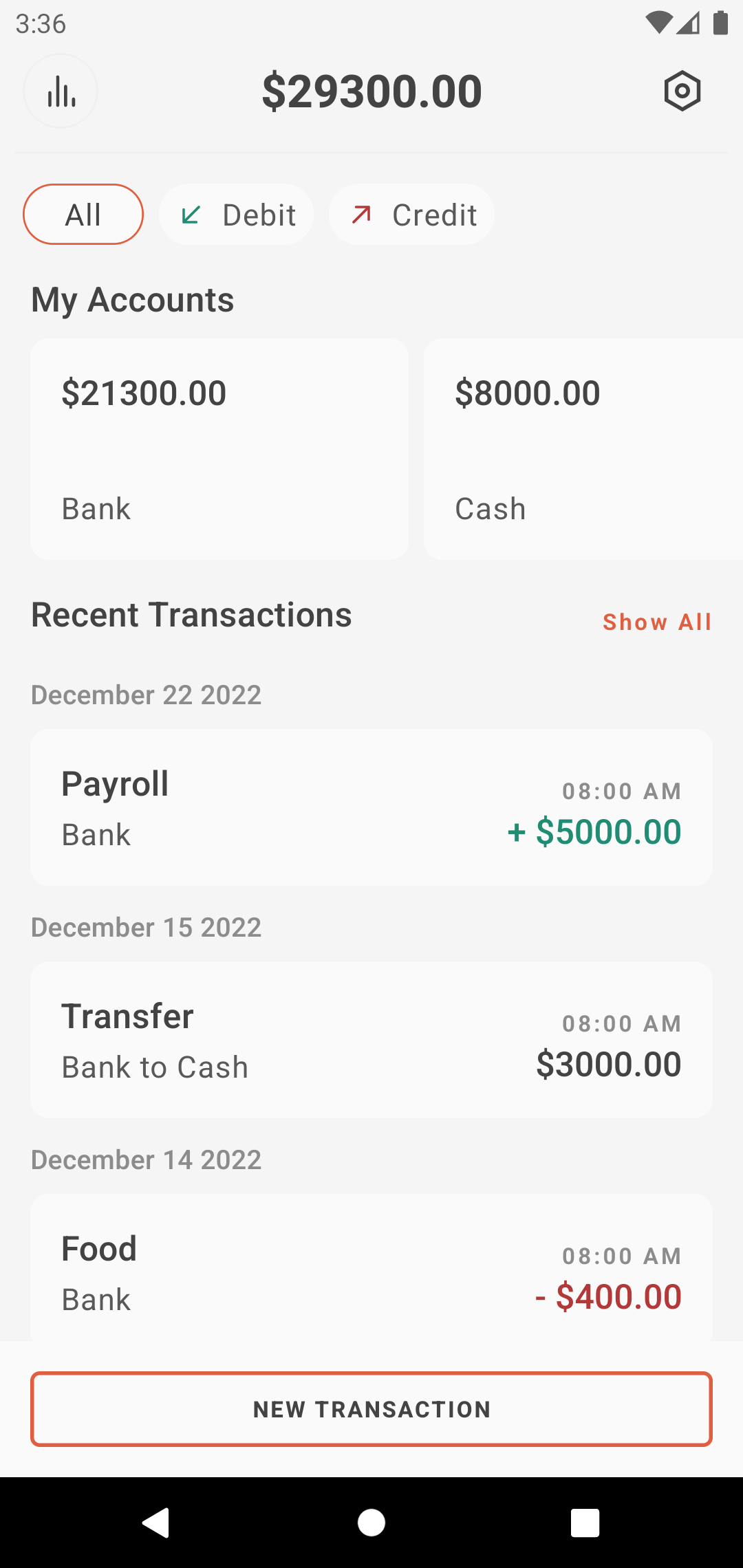The width and height of the screenshot is (743, 1568).
Task: Filter transactions by Credit
Action: [x=411, y=215]
